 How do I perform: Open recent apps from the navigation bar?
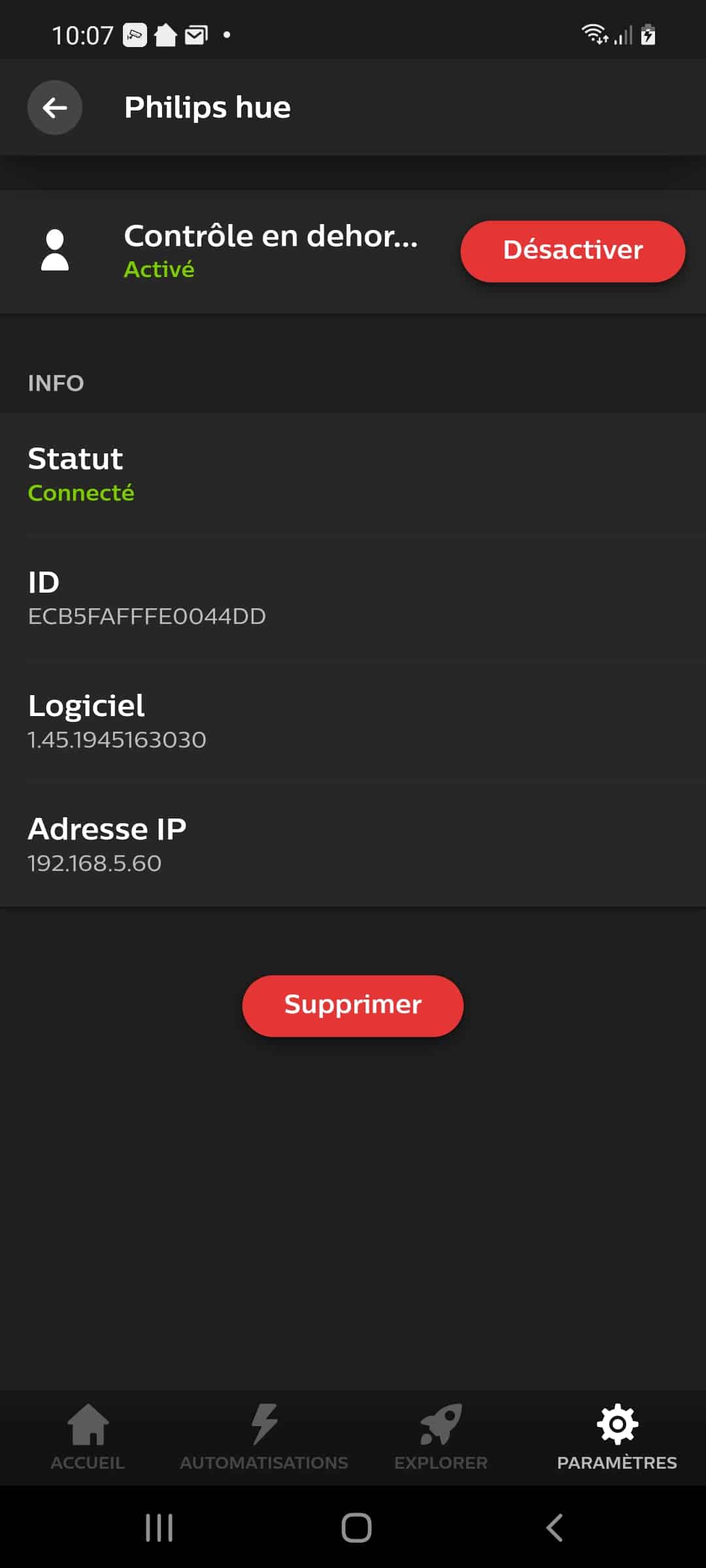point(159,1528)
